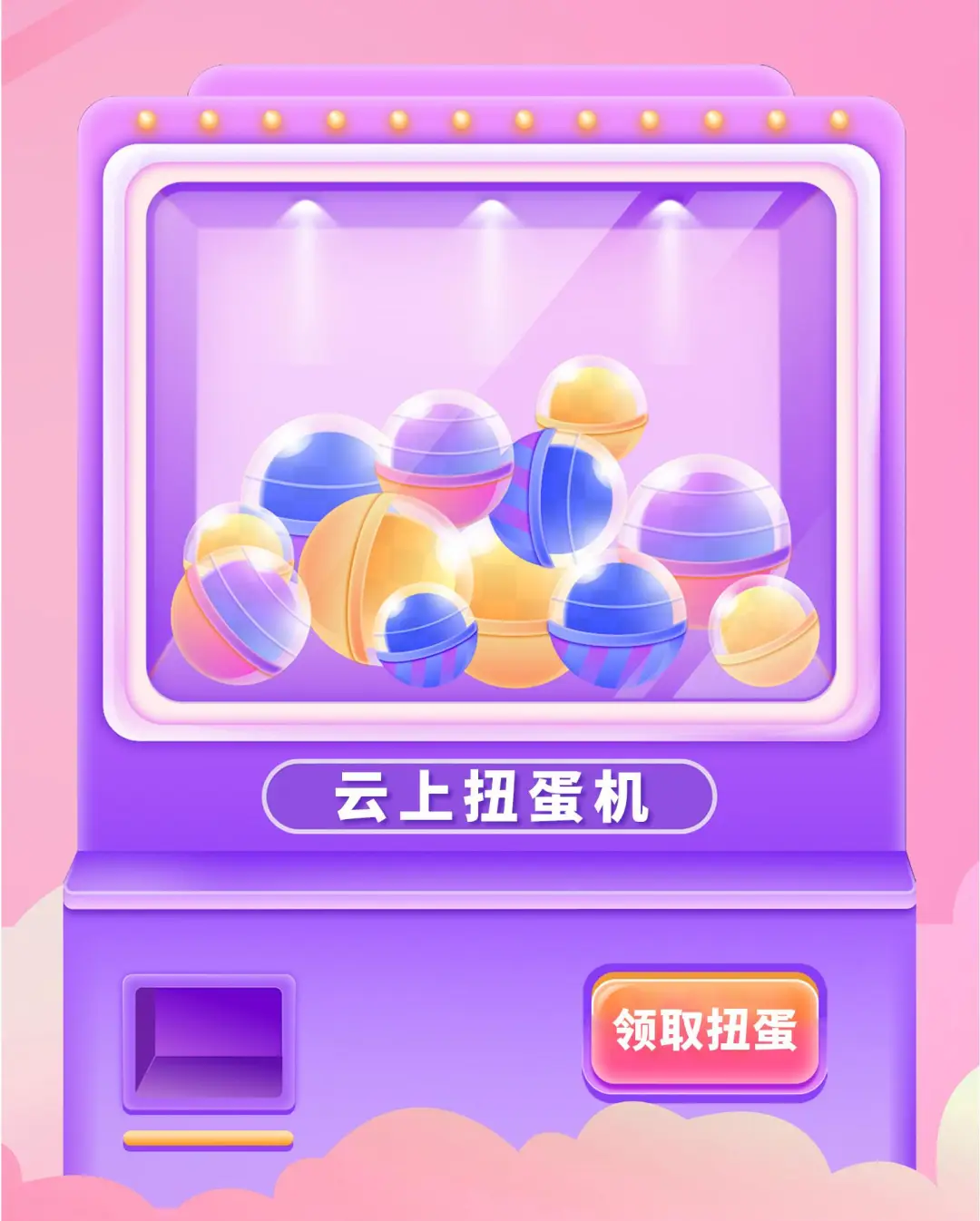This screenshot has width=980, height=1221.
Task: Select the yellow capsule at top center
Action: click(x=590, y=408)
